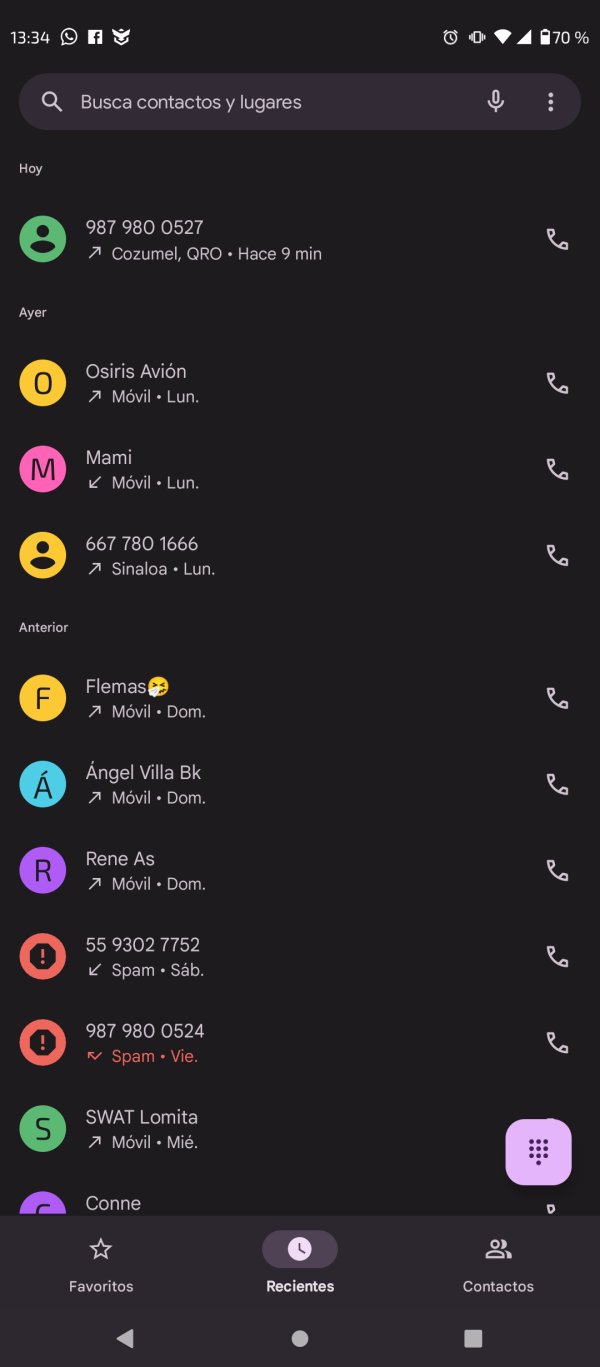Open the SWAT Lomita call entry
This screenshot has height=1367, width=600.
tap(300, 1128)
